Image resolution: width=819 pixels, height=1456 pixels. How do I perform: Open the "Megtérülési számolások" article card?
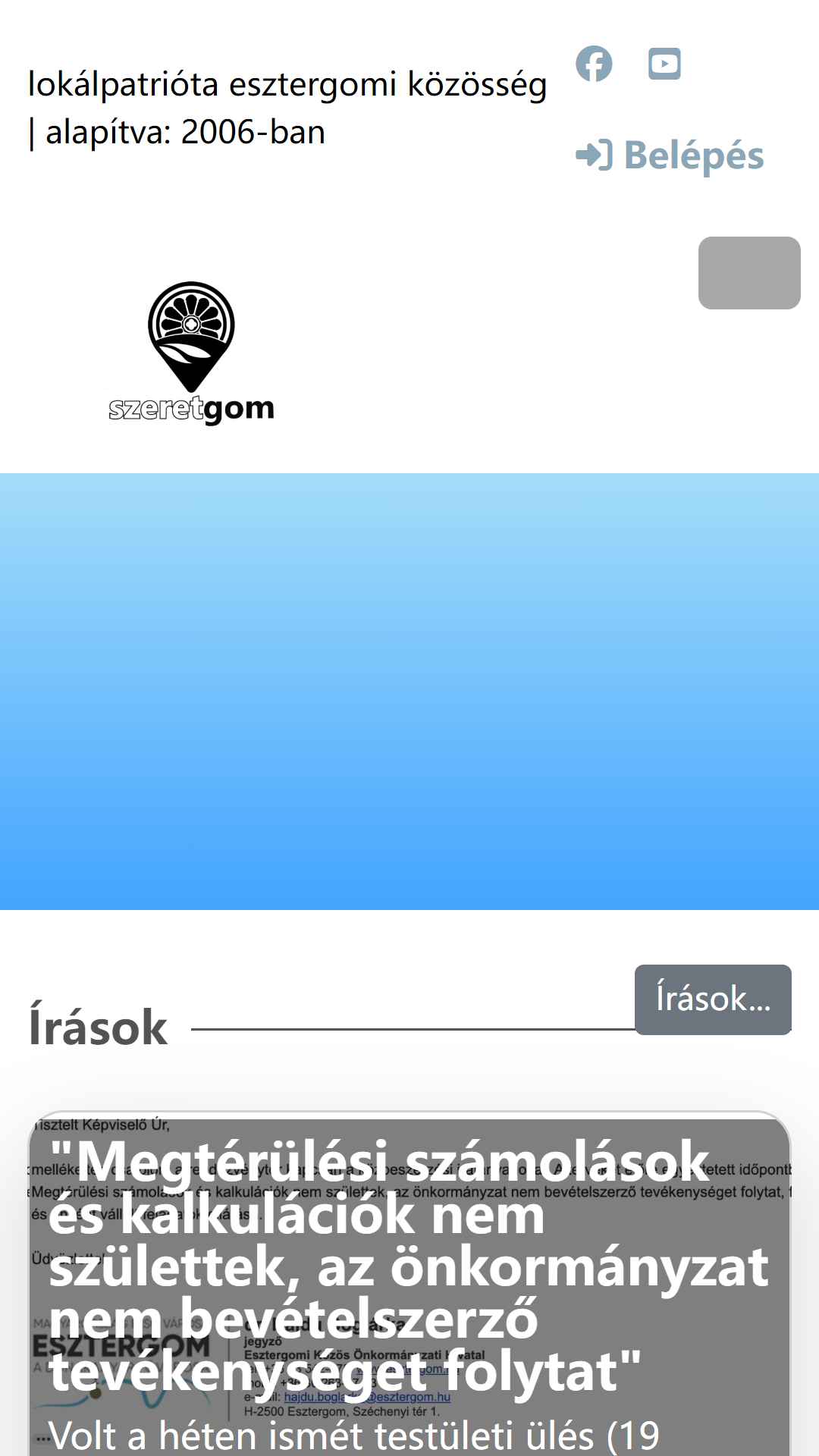[x=409, y=1283]
